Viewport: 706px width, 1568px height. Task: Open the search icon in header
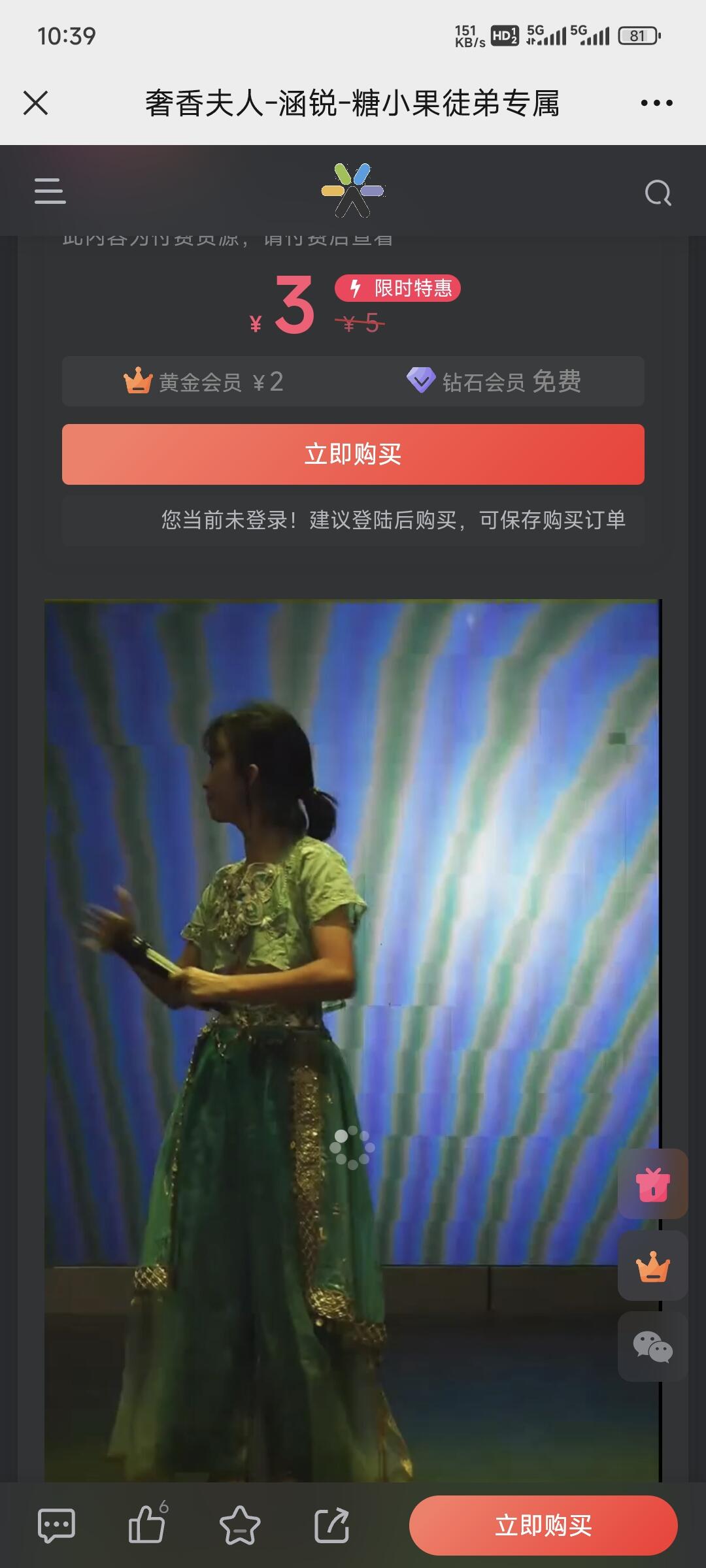click(658, 193)
